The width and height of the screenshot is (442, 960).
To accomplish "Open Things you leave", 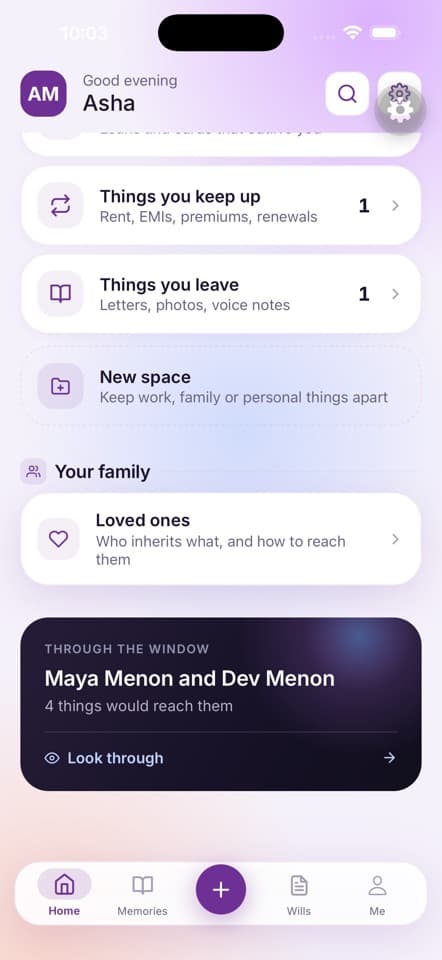I will coord(221,294).
